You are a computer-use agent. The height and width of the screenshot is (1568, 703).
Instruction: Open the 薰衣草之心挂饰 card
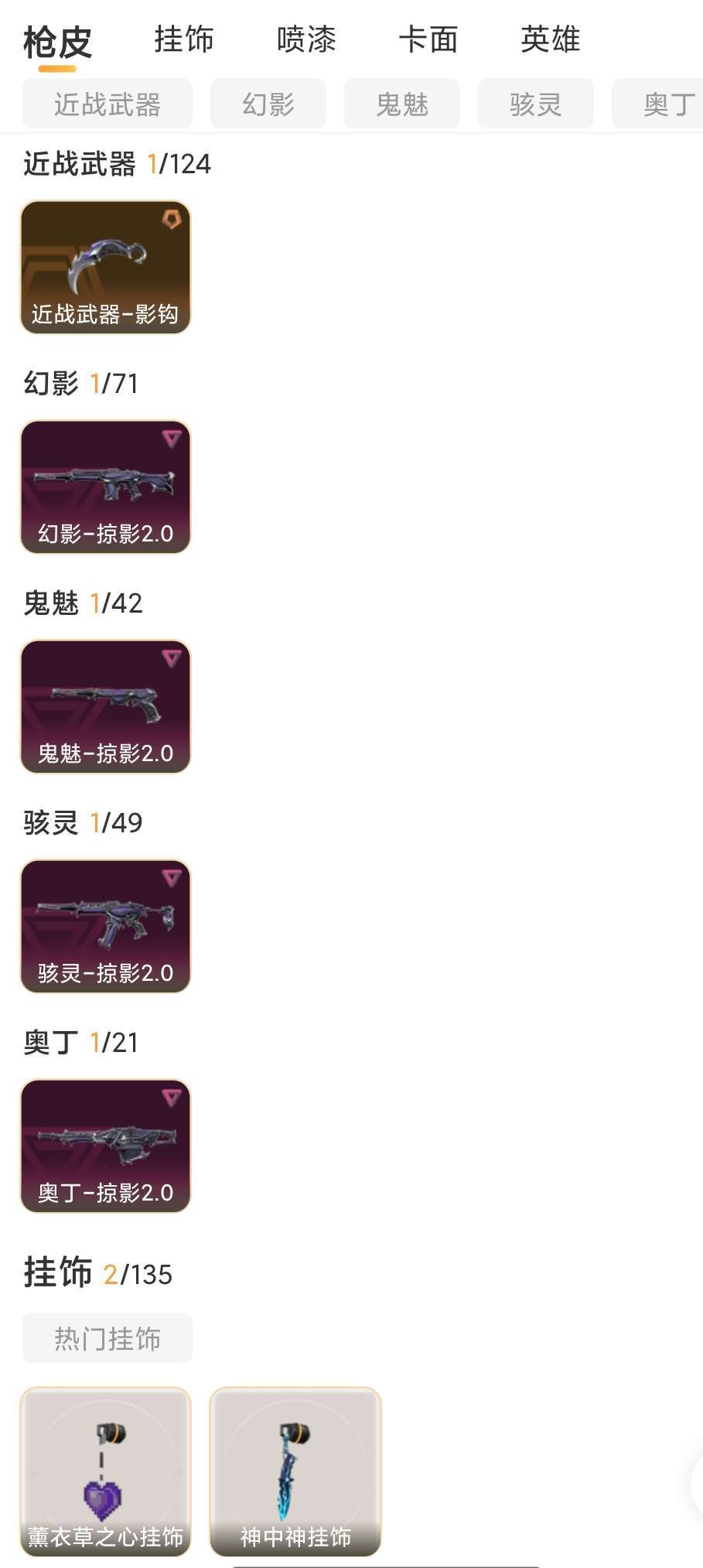point(106,1472)
